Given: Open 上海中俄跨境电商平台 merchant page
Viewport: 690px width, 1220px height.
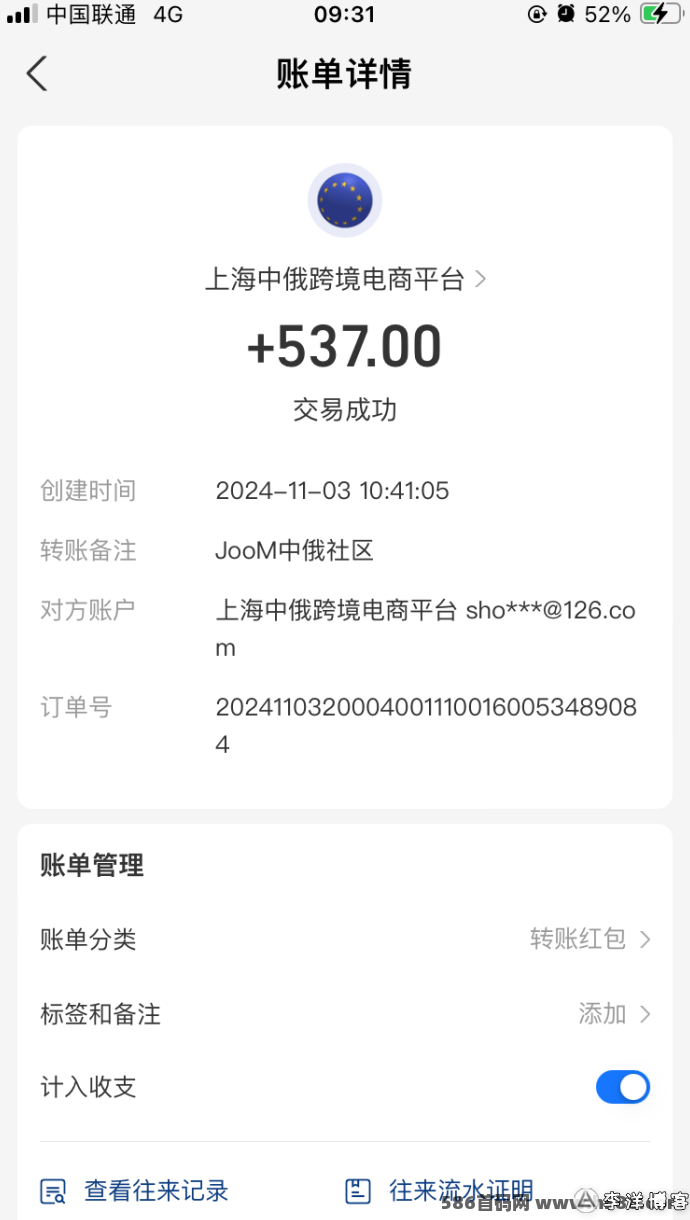Looking at the screenshot, I should [x=345, y=279].
